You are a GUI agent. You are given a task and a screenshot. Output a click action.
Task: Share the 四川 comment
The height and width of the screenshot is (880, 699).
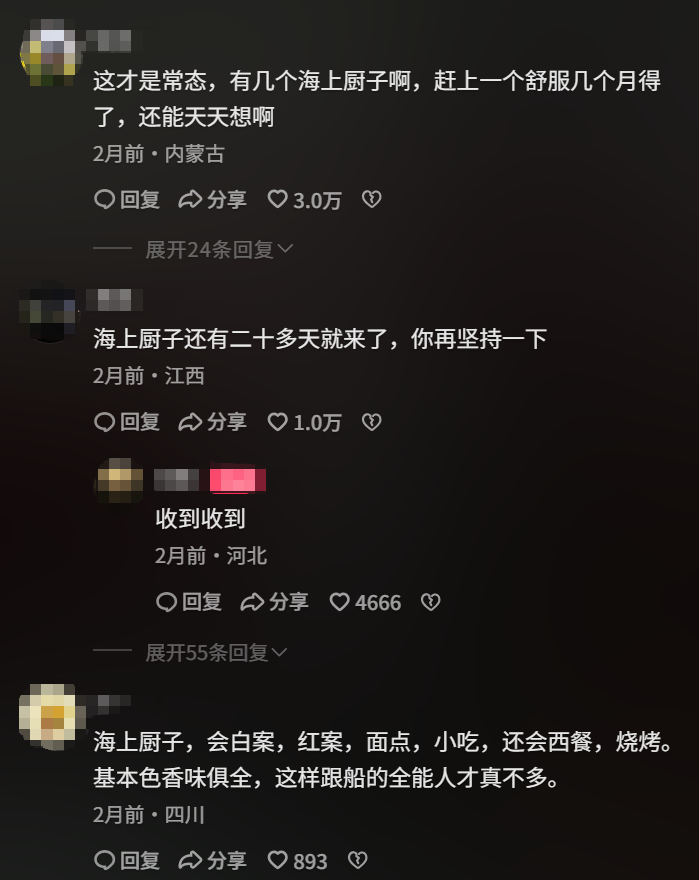click(x=212, y=860)
